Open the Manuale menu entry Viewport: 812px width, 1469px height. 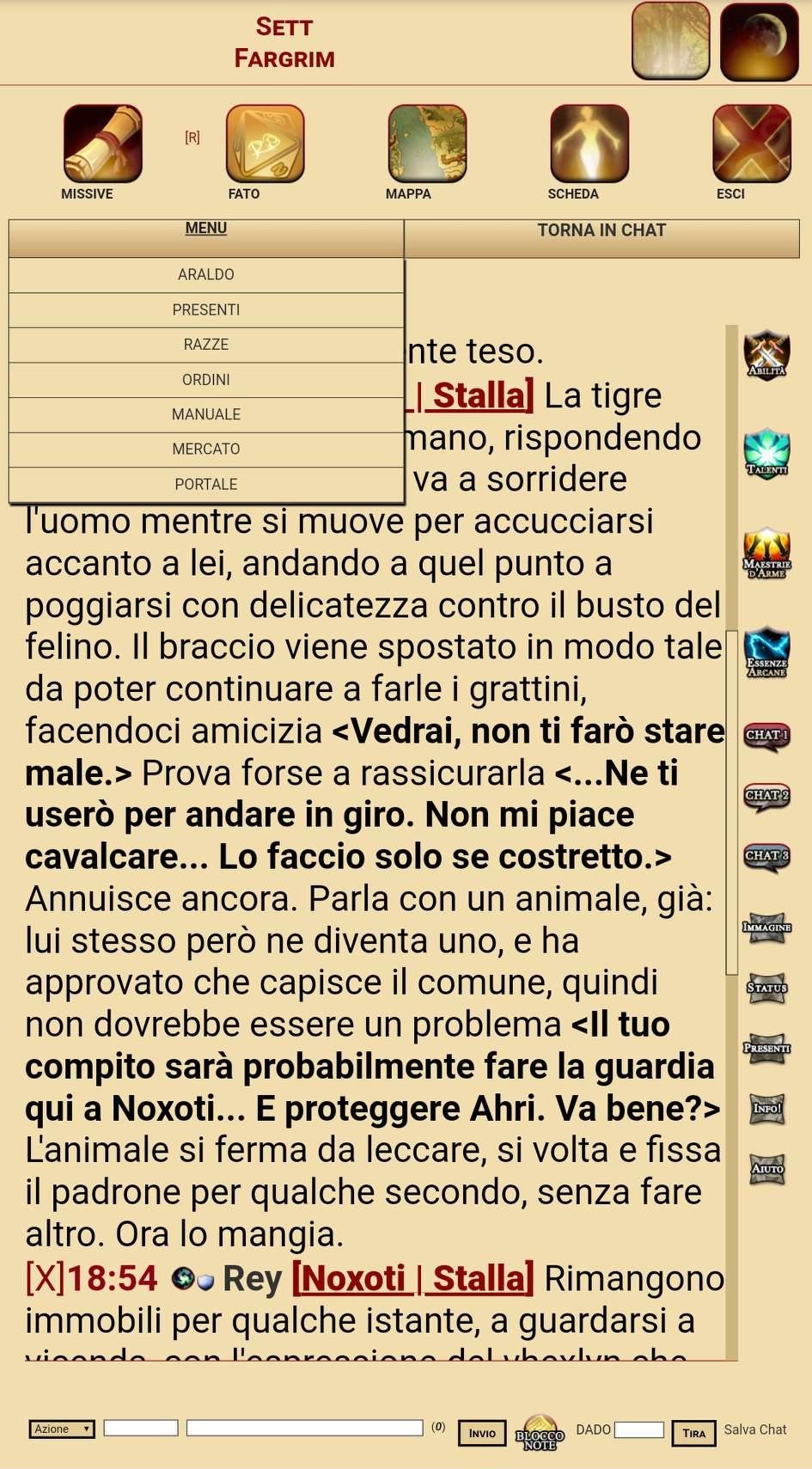(206, 414)
